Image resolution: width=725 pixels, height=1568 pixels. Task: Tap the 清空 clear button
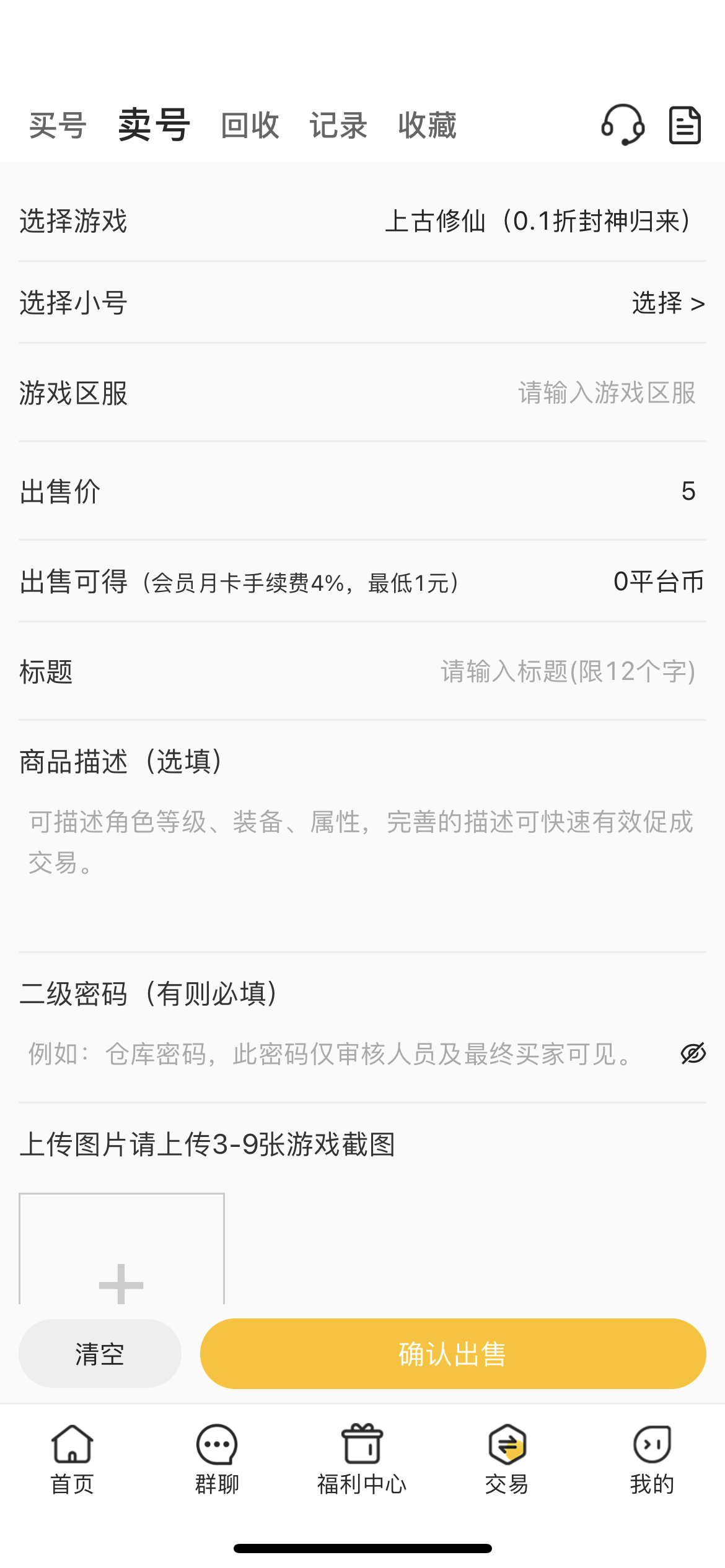(100, 1354)
